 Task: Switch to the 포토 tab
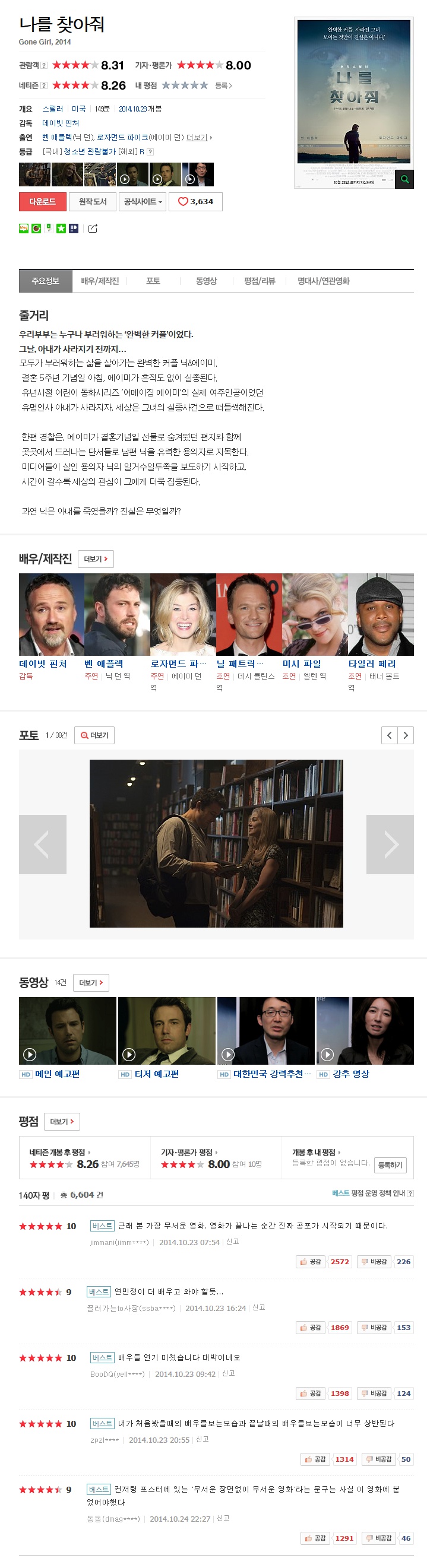tap(153, 281)
